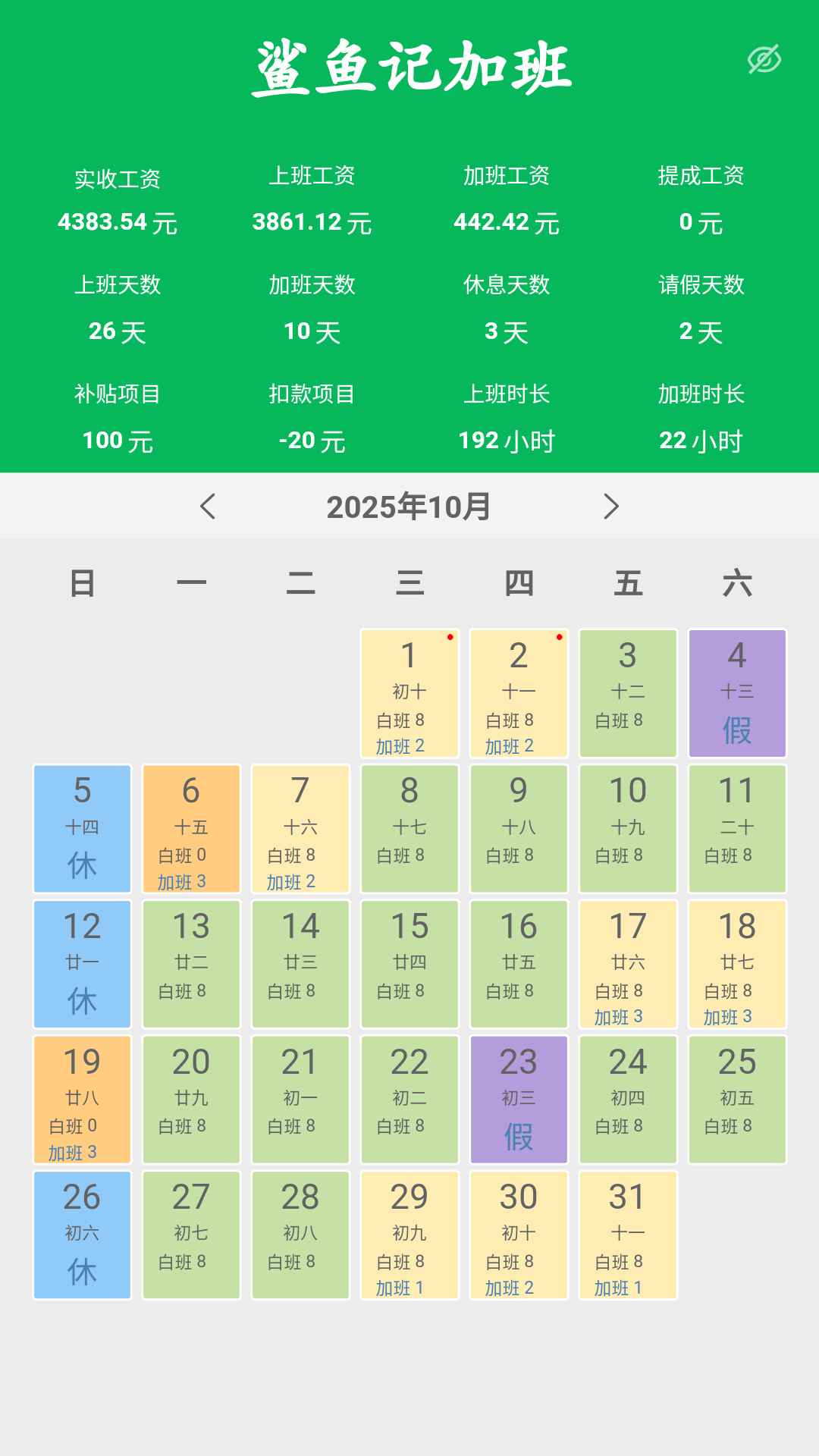Select October 23 holiday cell marked 假

tap(518, 1099)
